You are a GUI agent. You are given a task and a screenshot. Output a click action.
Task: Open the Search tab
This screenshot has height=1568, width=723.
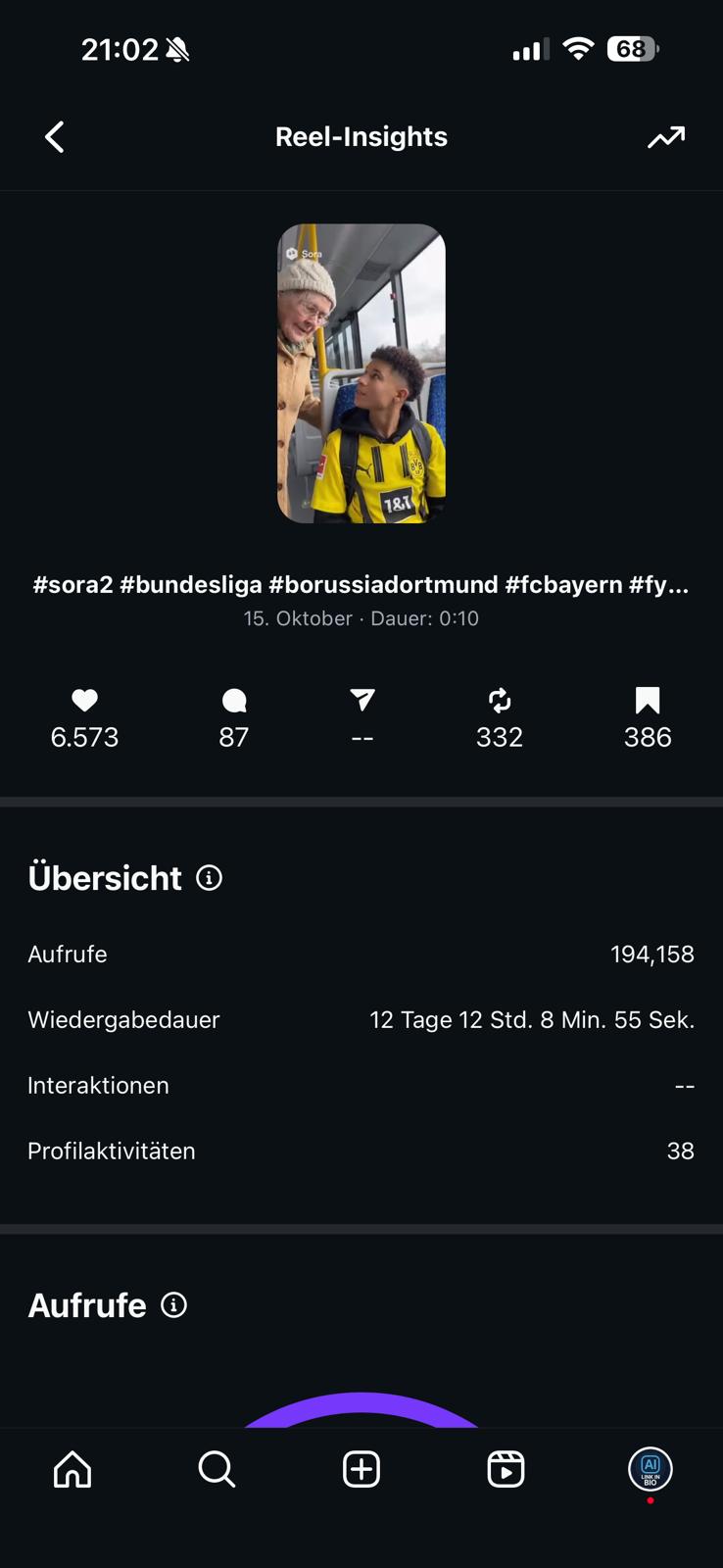(x=217, y=1469)
